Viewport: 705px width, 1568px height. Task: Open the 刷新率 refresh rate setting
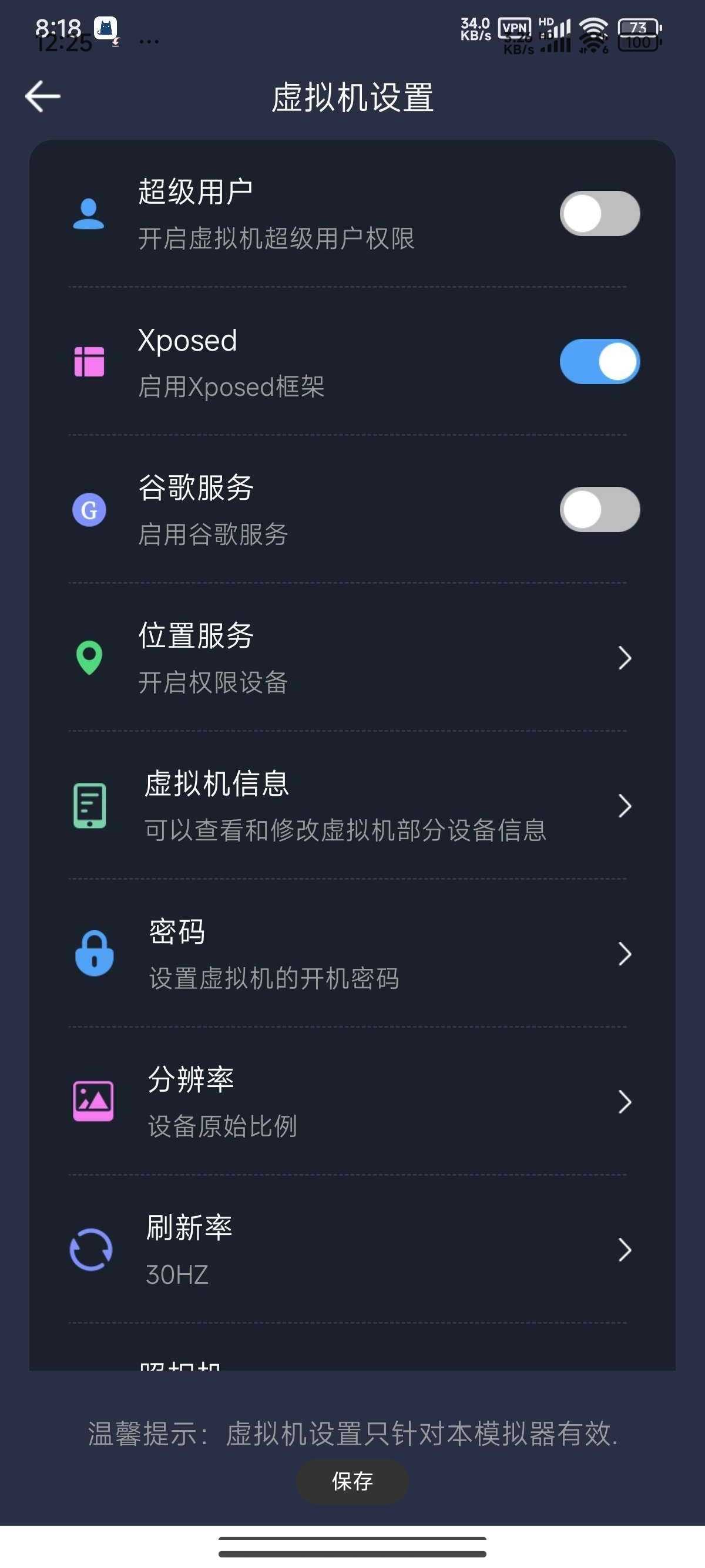point(352,1249)
